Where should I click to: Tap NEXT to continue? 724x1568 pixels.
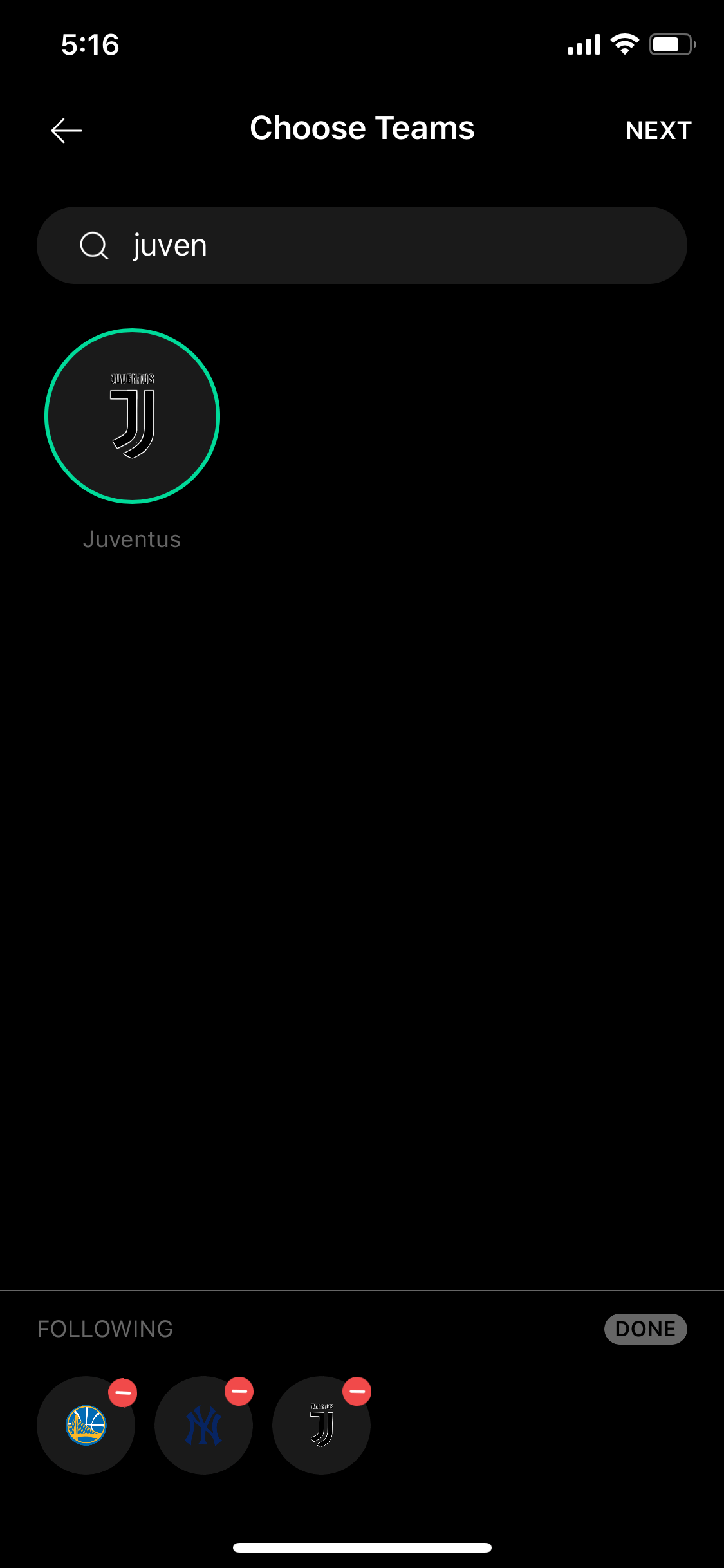[658, 131]
